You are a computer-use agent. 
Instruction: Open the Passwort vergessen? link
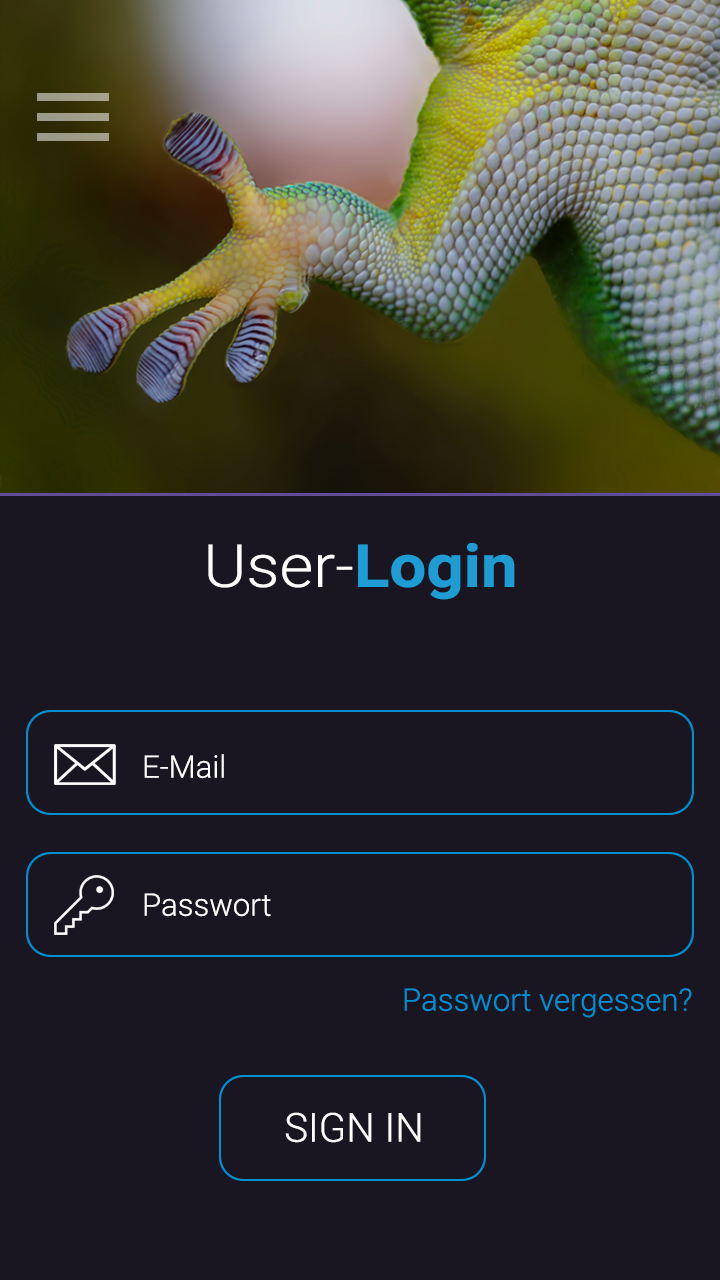[547, 1000]
